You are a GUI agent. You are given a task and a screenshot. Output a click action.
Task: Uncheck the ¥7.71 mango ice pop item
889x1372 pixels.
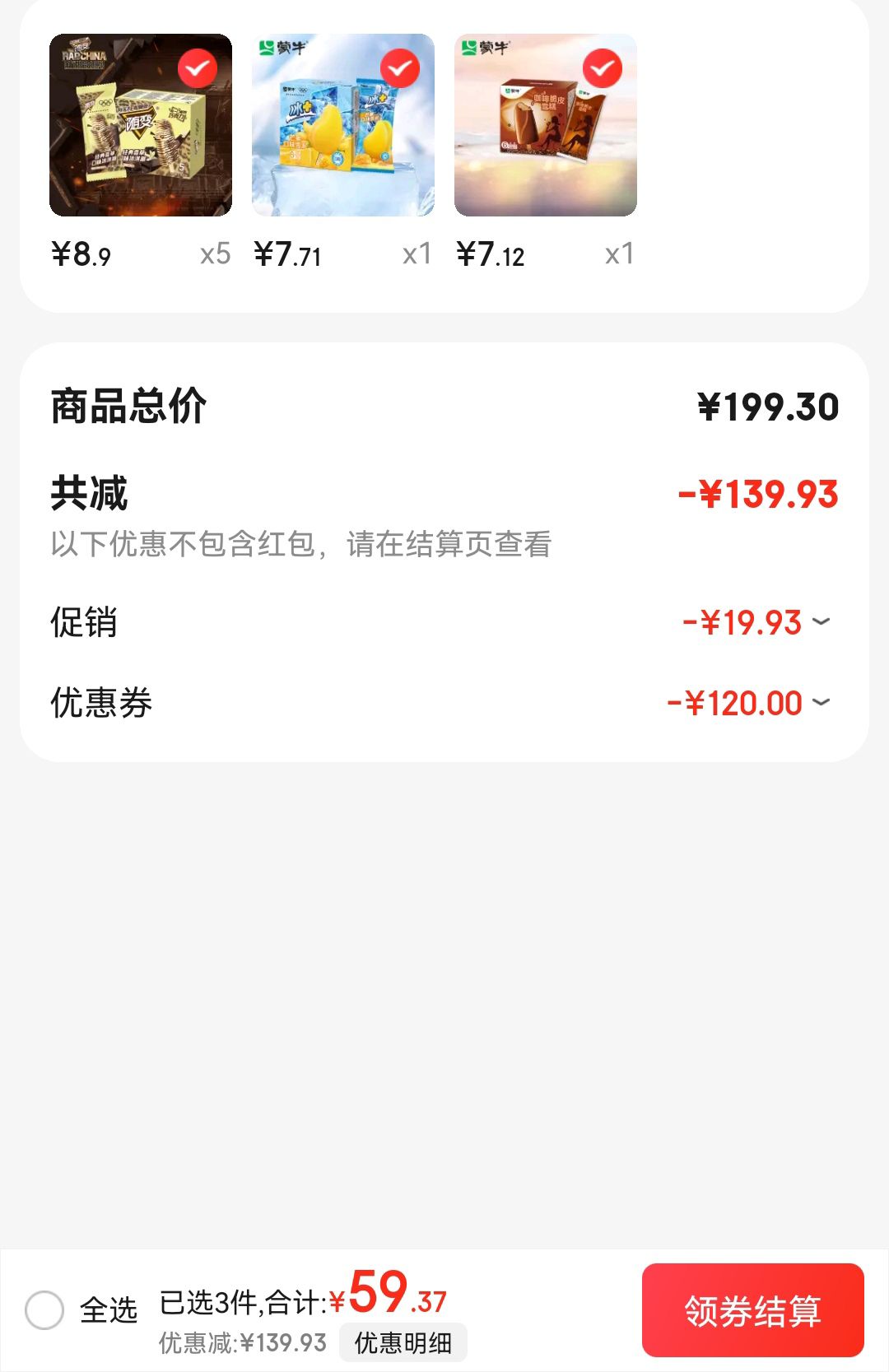400,68
